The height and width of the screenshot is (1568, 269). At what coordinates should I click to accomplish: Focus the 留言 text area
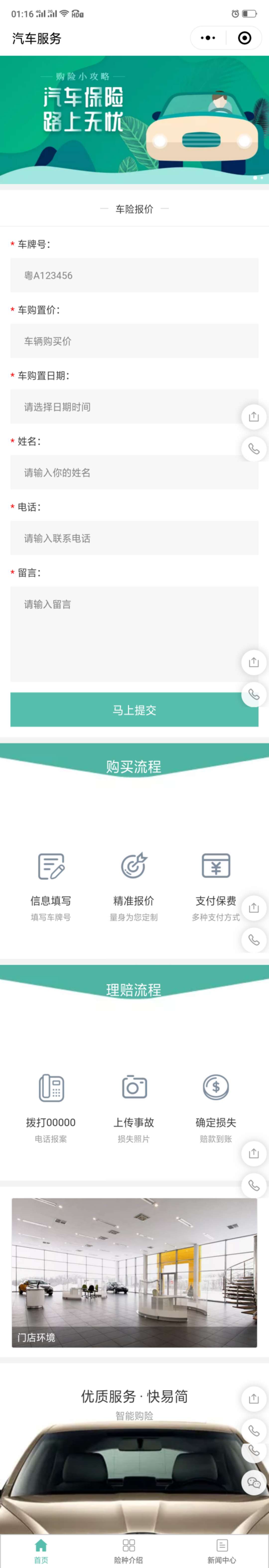point(122,633)
